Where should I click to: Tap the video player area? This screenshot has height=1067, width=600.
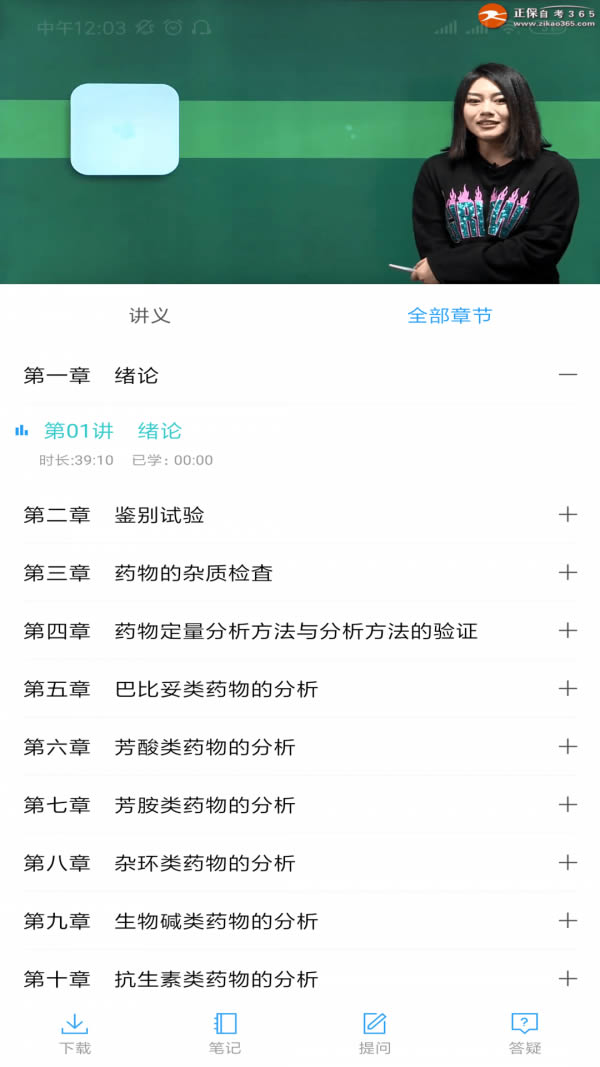click(300, 142)
